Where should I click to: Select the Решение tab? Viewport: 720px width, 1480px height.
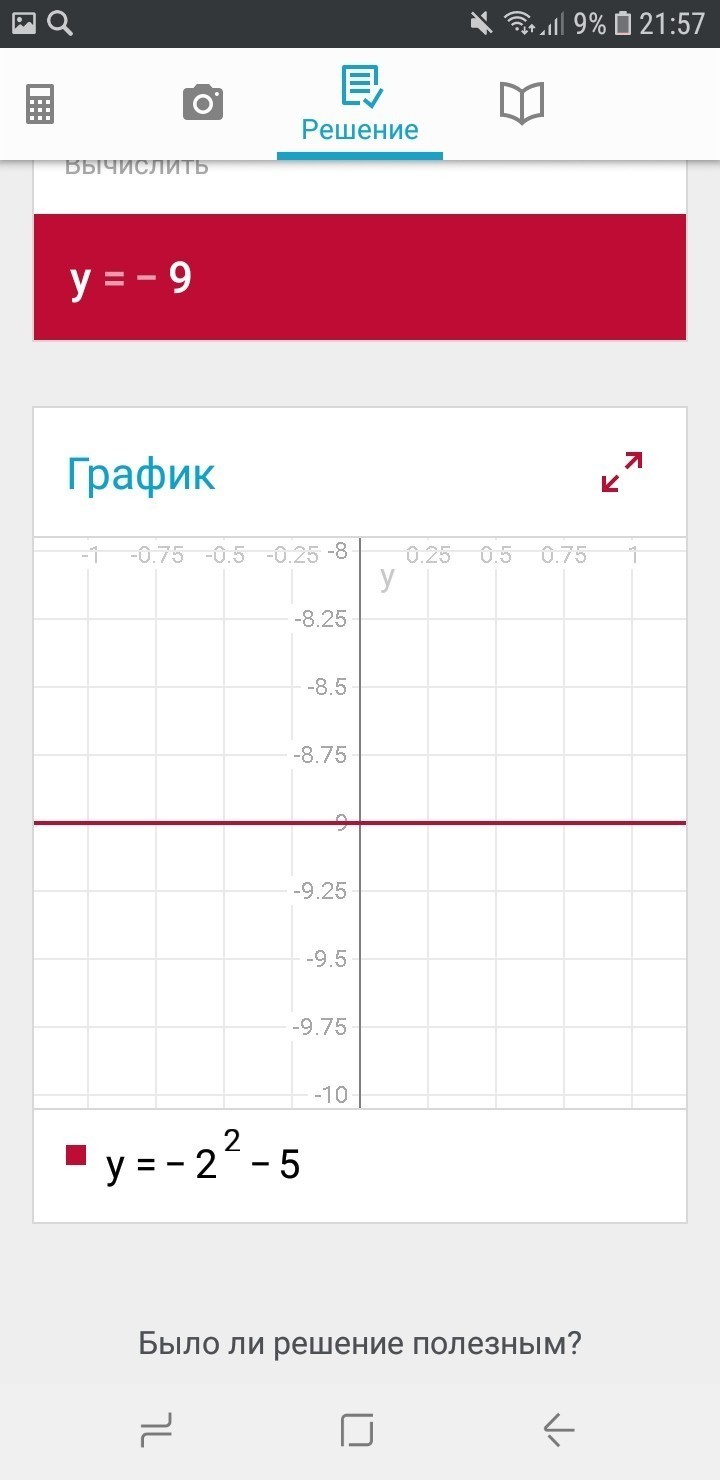[x=360, y=105]
